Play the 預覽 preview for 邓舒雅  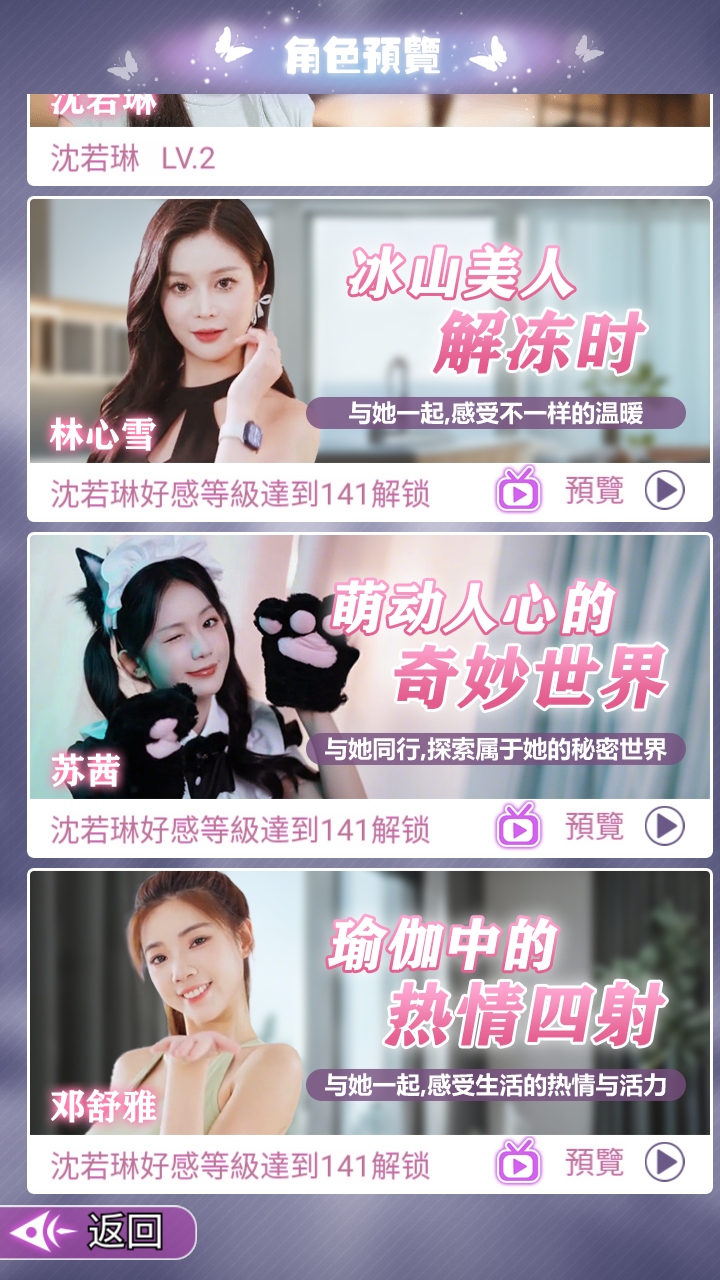[x=664, y=1163]
